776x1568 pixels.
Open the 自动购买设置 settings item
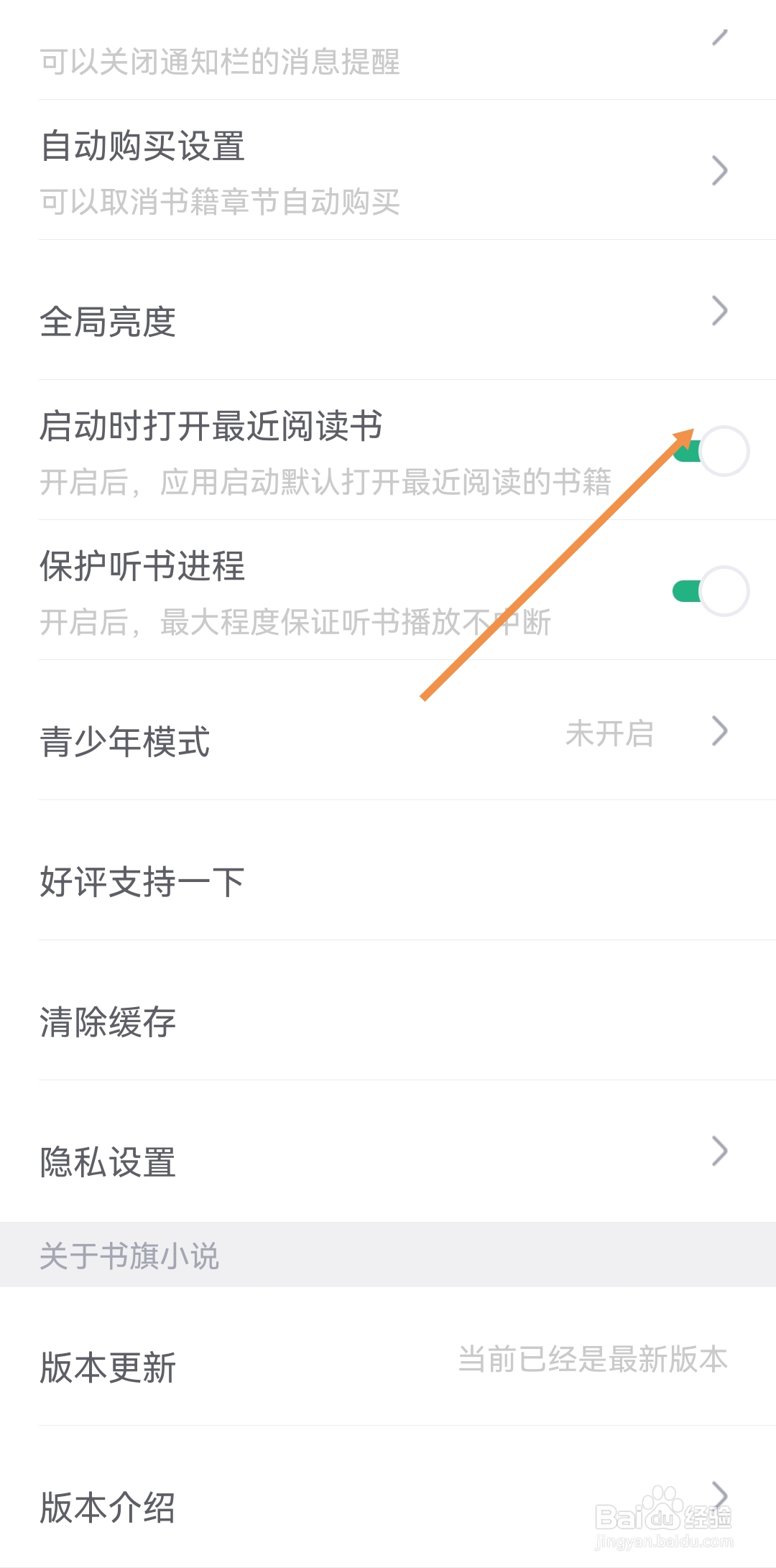(144, 149)
